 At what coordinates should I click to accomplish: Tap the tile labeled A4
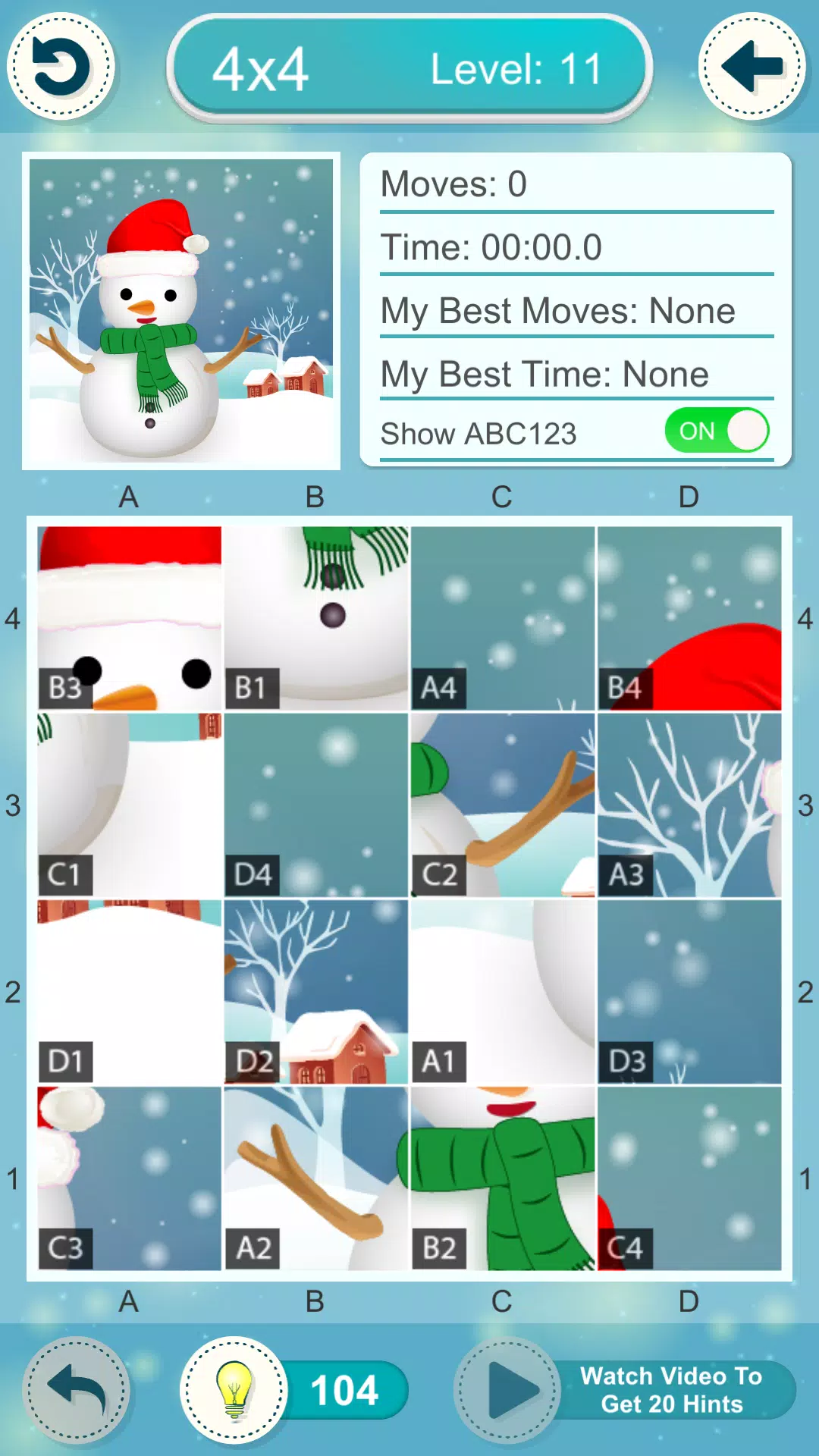[x=503, y=618]
